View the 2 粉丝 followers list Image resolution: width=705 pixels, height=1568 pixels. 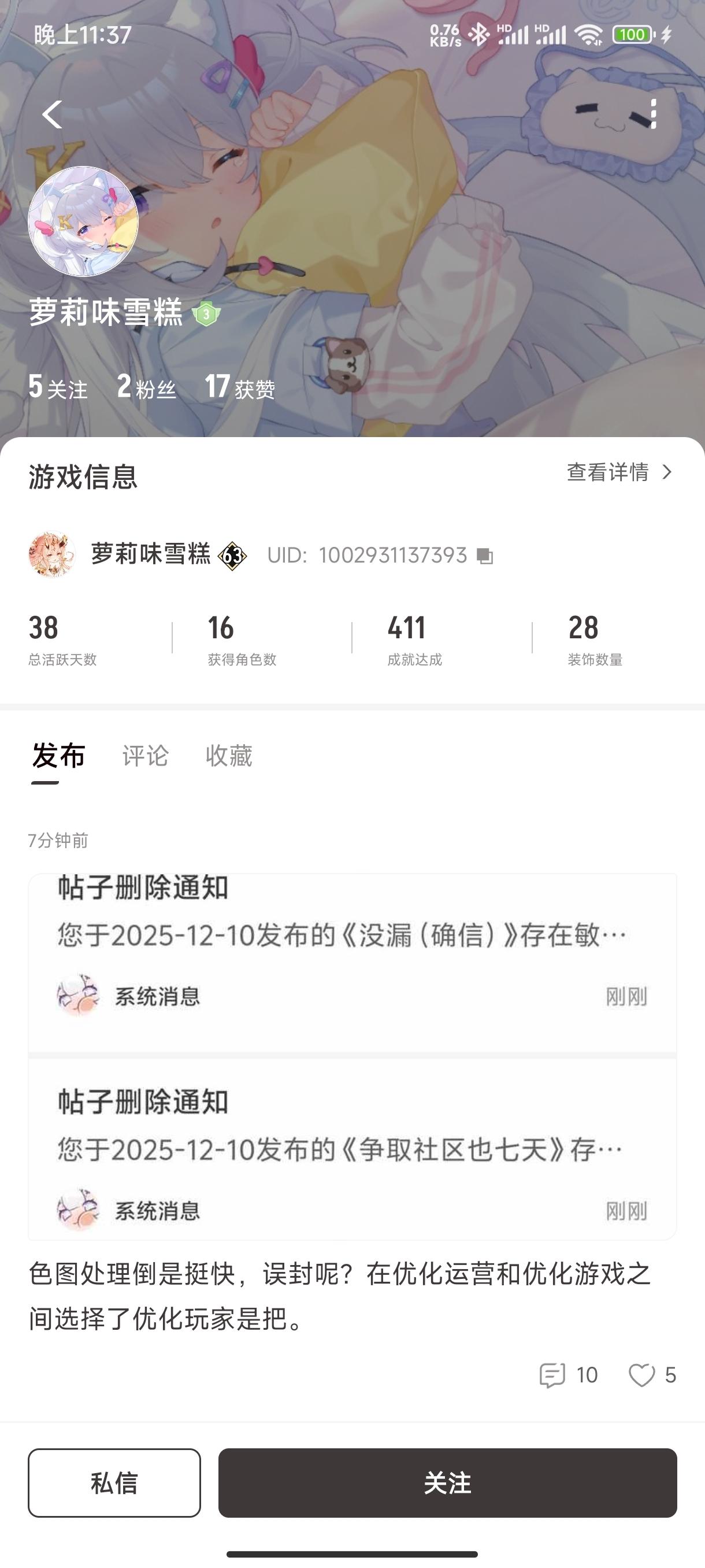pyautogui.click(x=147, y=387)
